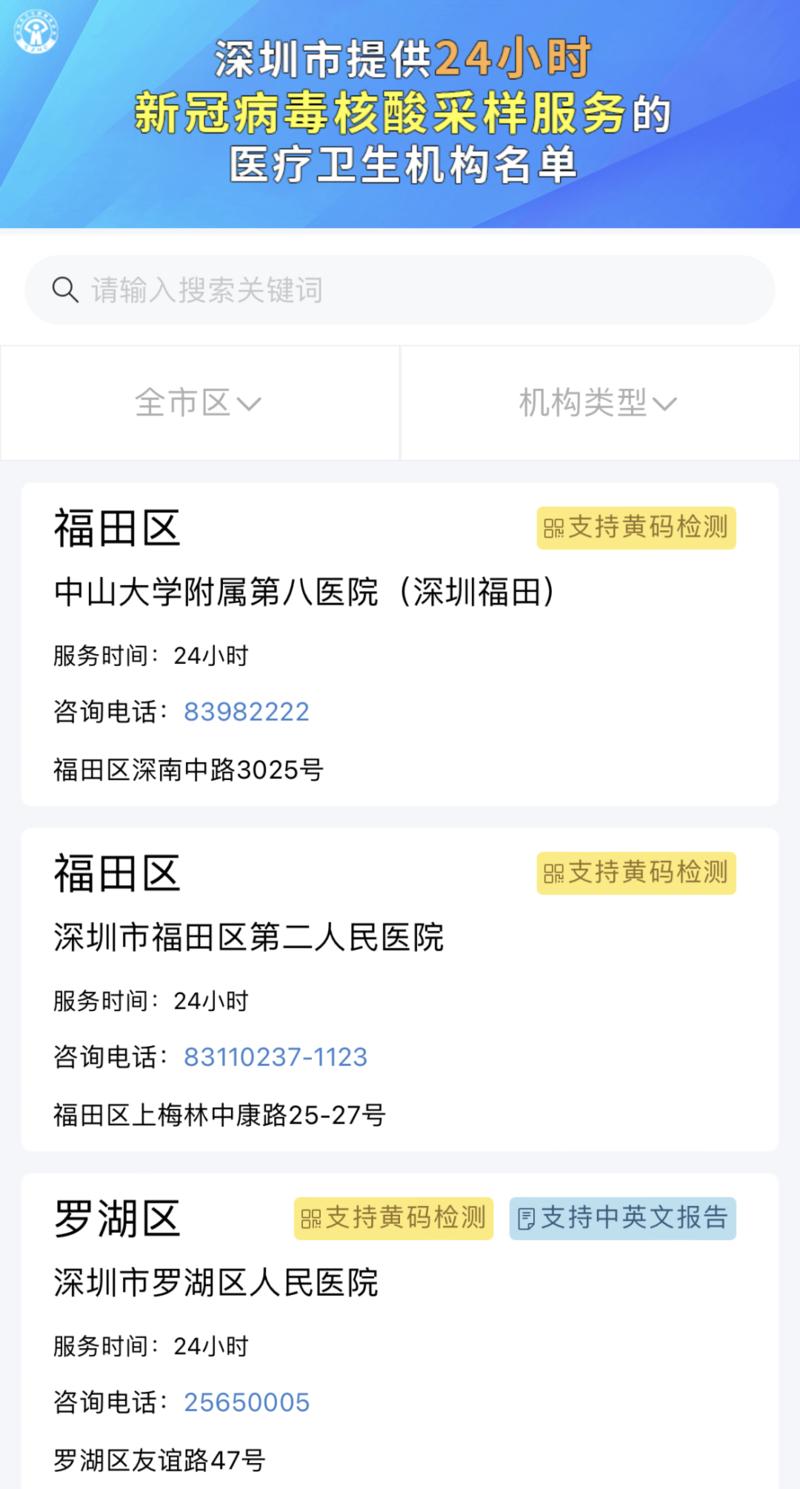Call phone number 83982222
This screenshot has height=1489, width=800.
tap(246, 712)
